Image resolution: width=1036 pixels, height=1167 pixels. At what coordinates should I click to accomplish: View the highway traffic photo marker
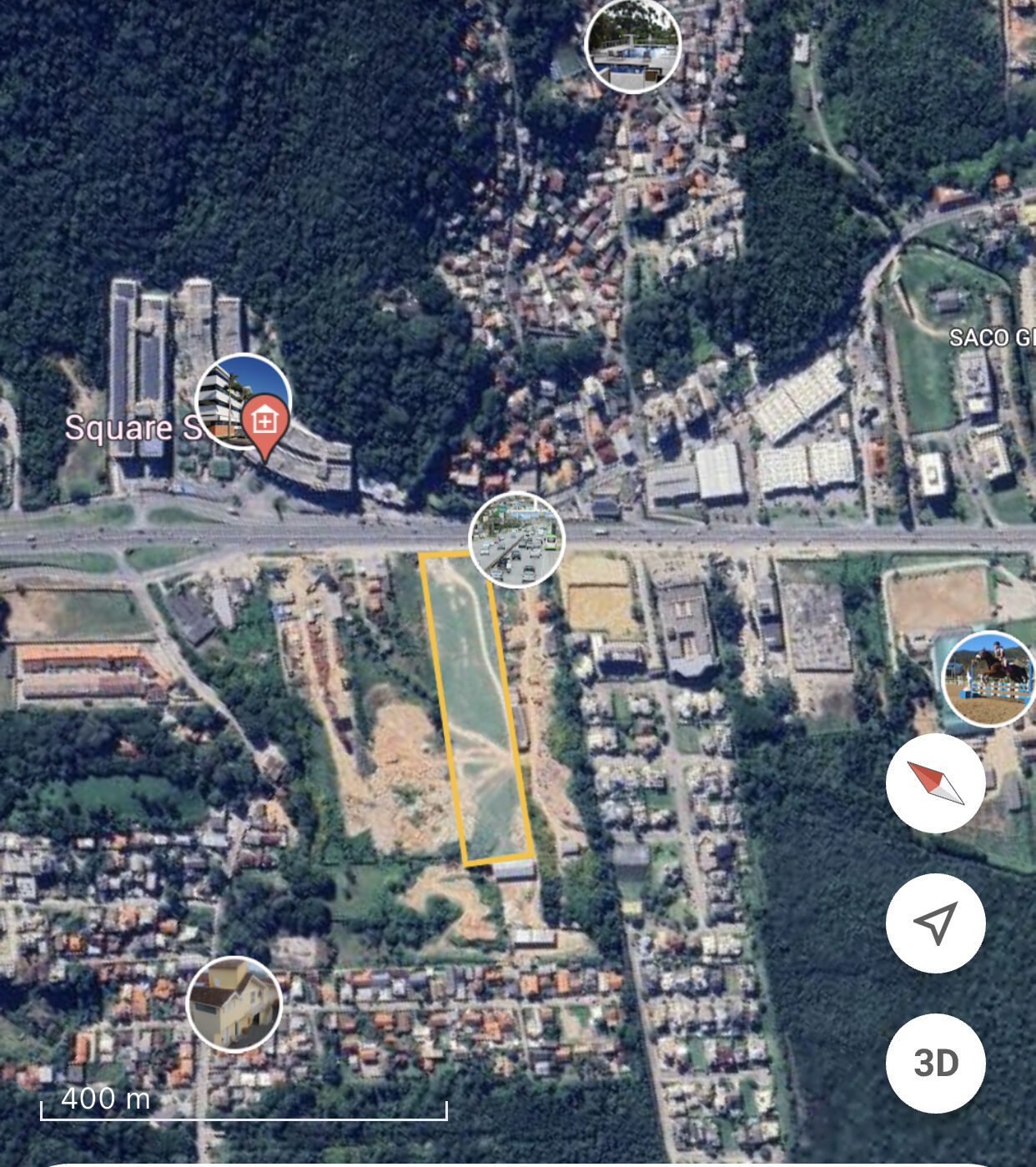click(517, 540)
